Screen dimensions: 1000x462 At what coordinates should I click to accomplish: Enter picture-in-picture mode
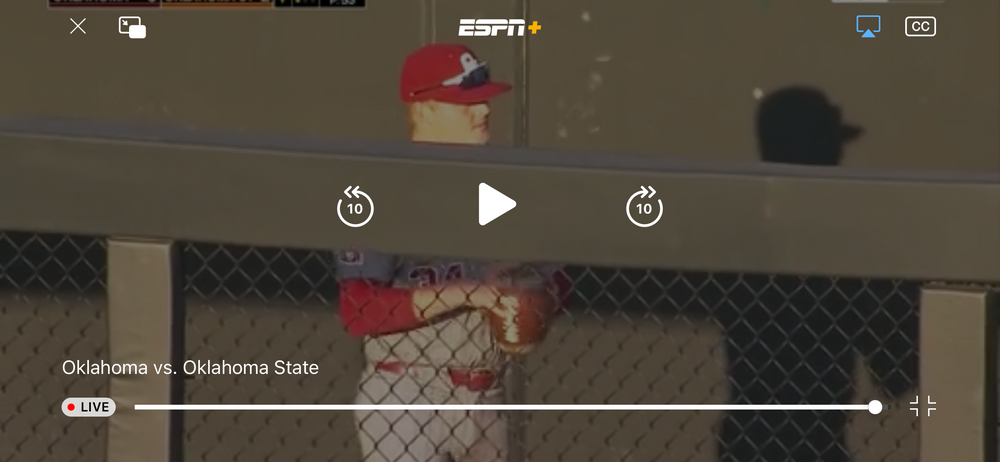(132, 27)
